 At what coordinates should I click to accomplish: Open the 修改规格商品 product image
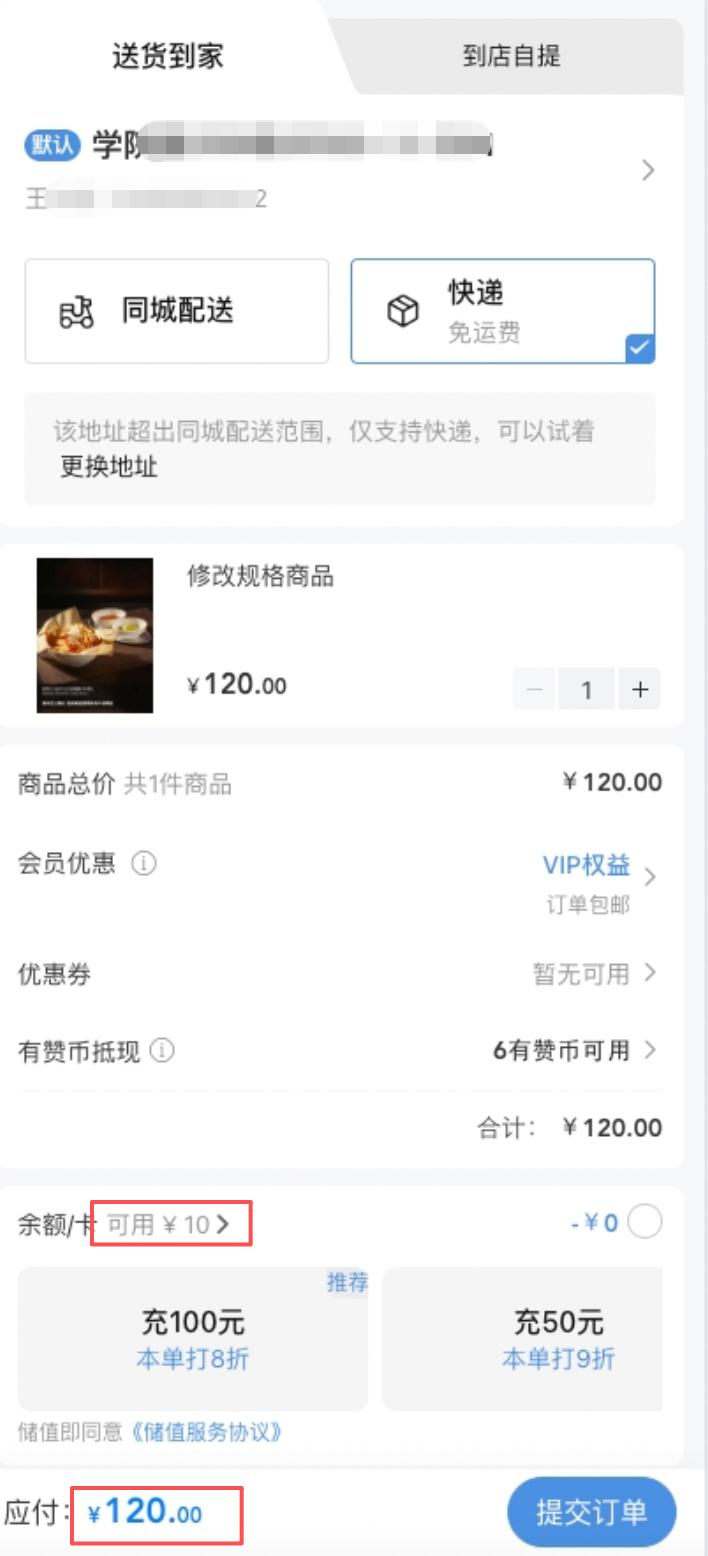[x=95, y=635]
